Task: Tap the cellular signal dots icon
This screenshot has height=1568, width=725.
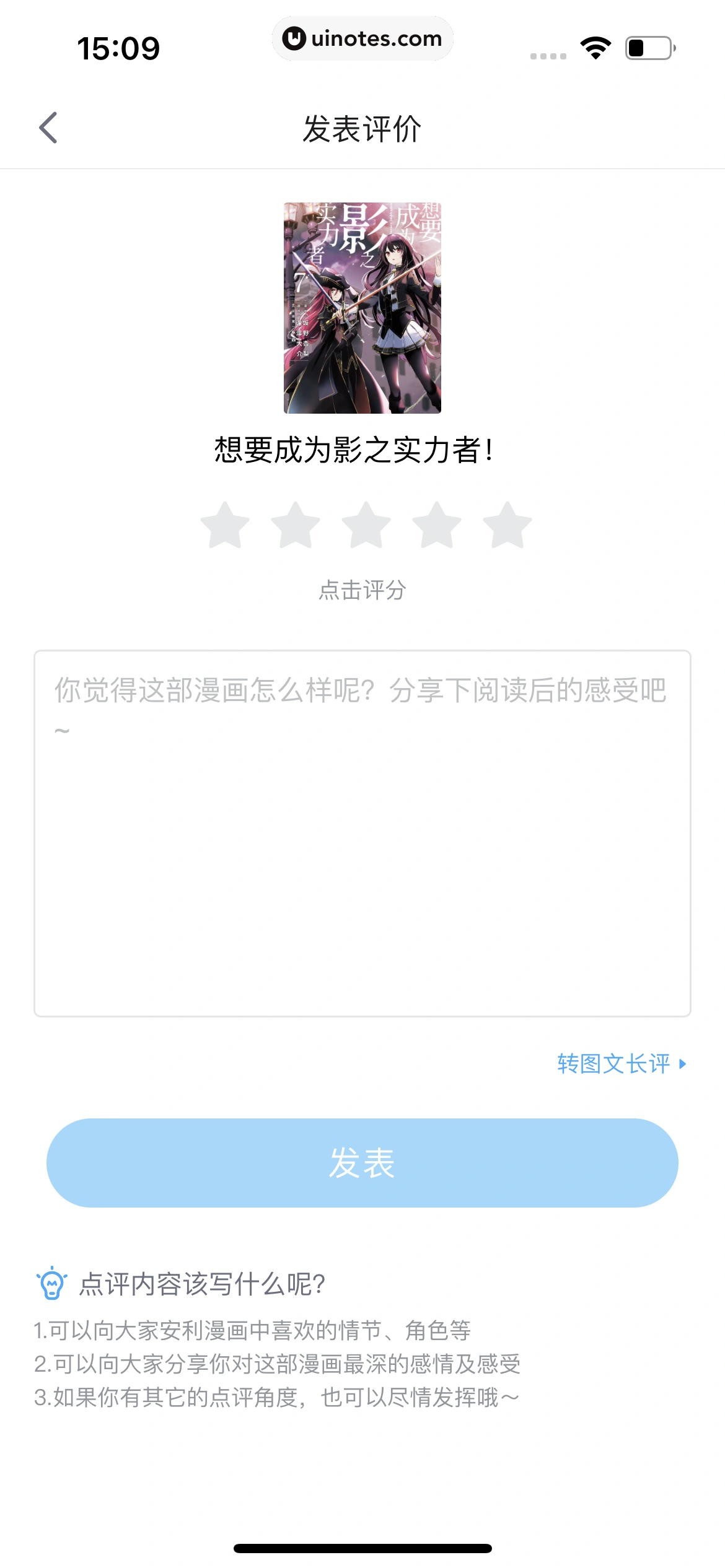Action: (548, 54)
